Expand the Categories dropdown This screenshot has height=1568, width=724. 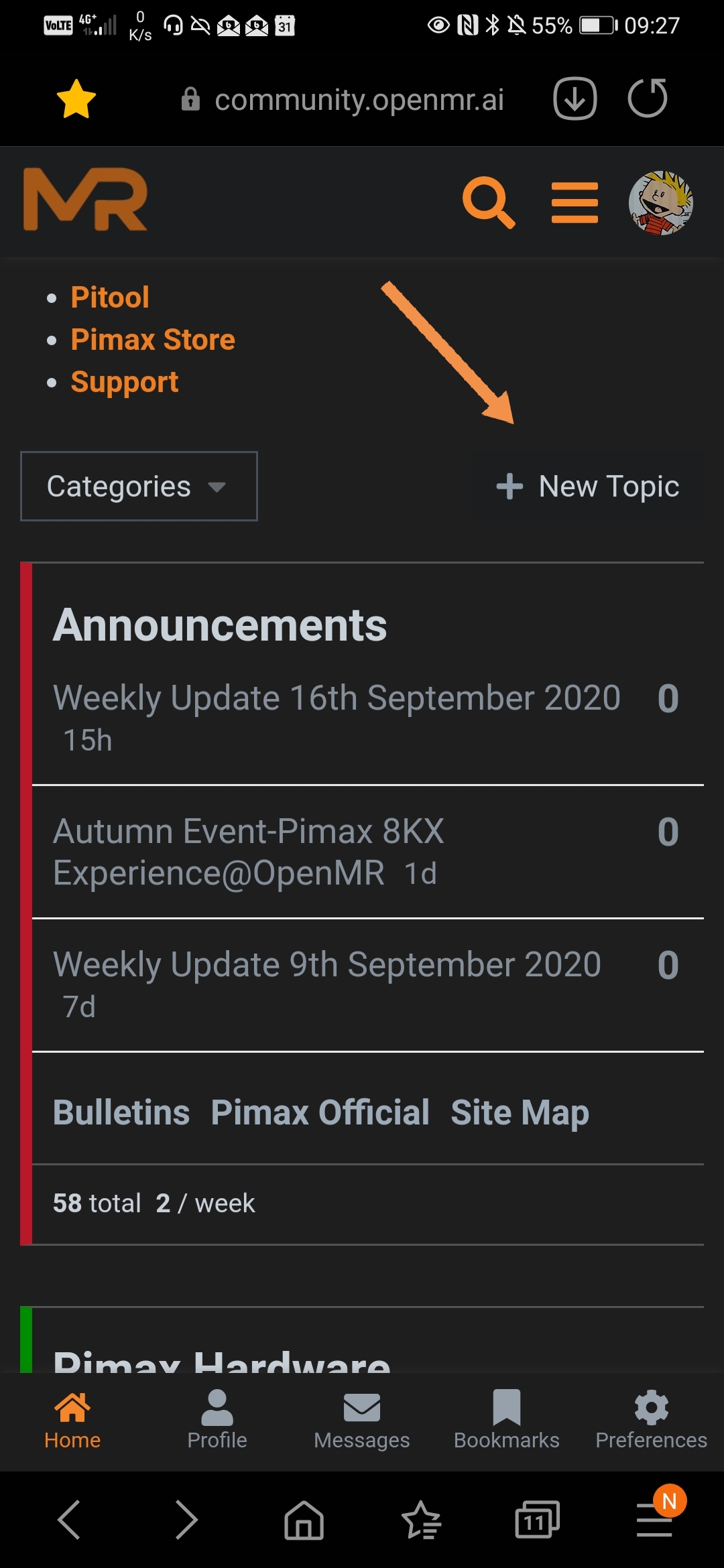139,486
